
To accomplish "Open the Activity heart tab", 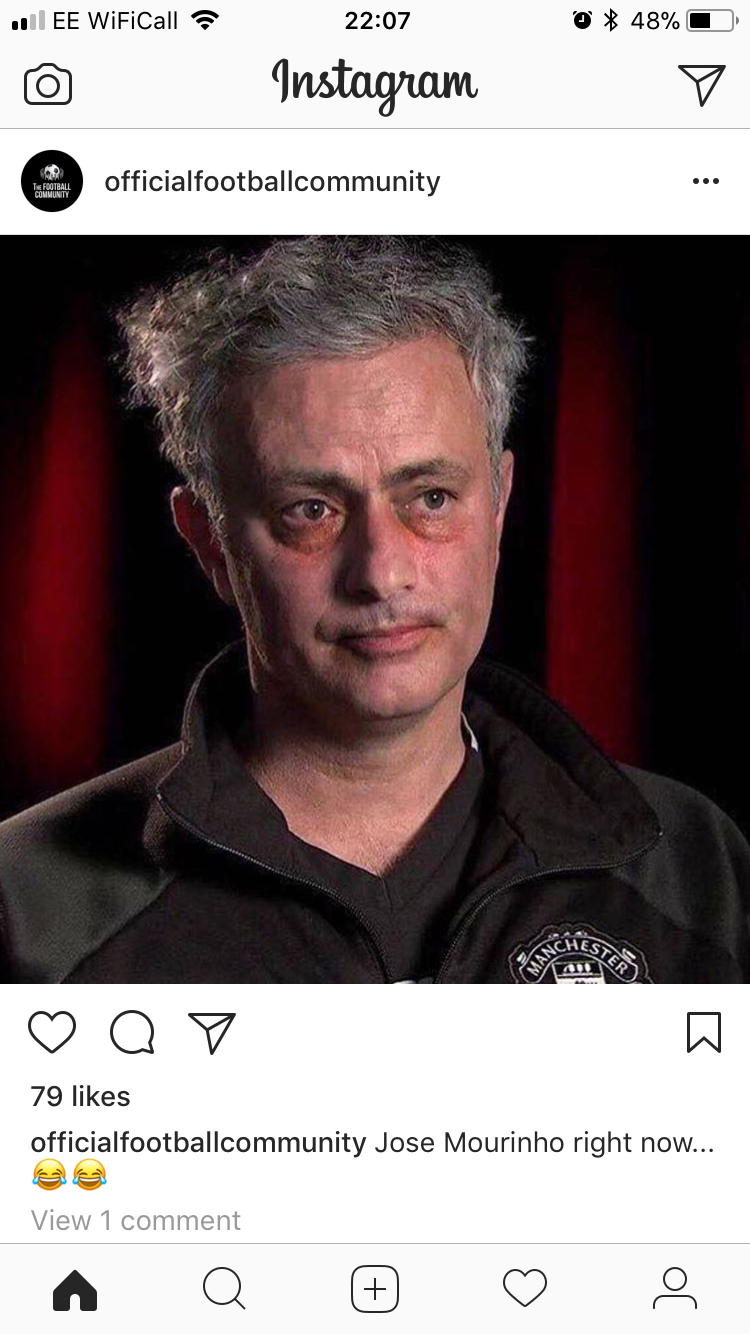I will tap(525, 1289).
